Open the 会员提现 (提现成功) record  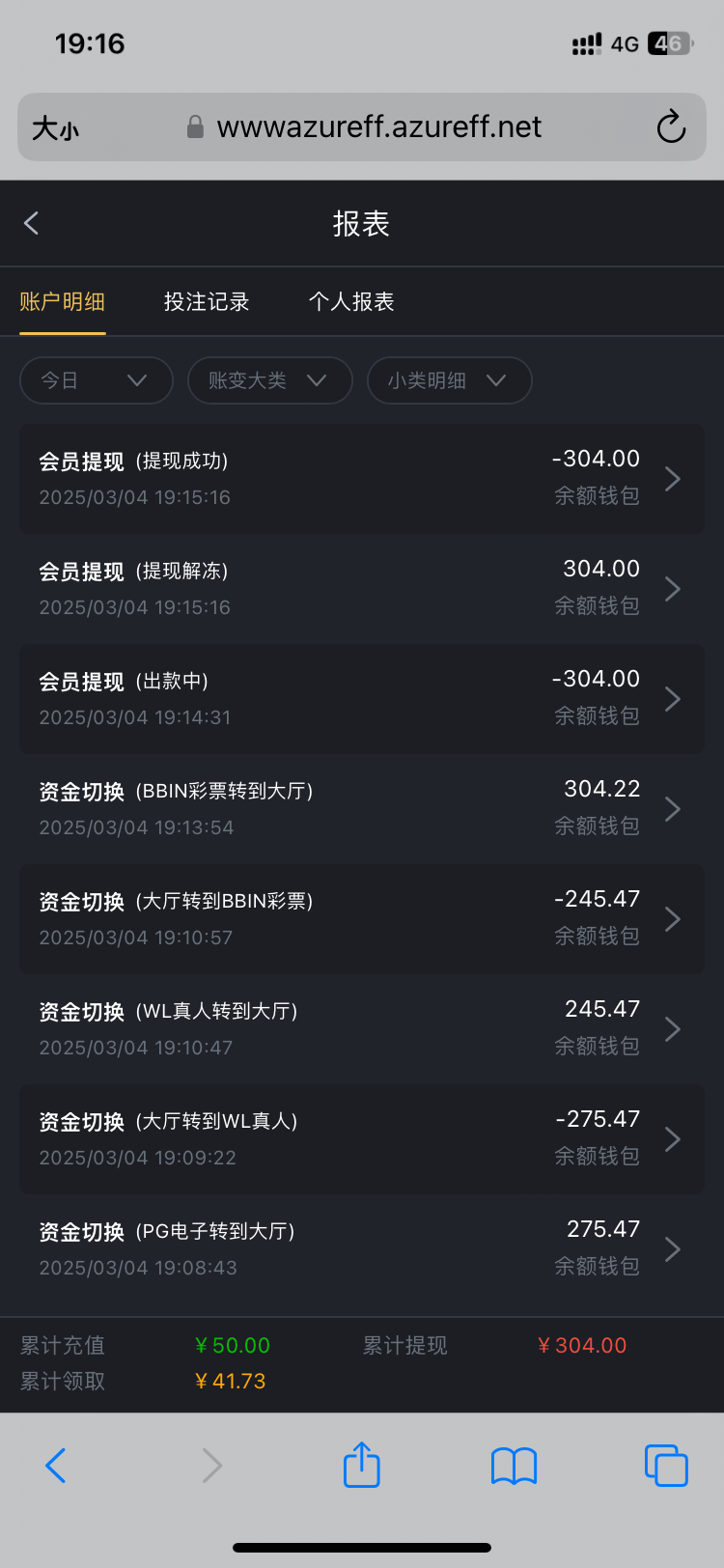[x=361, y=479]
